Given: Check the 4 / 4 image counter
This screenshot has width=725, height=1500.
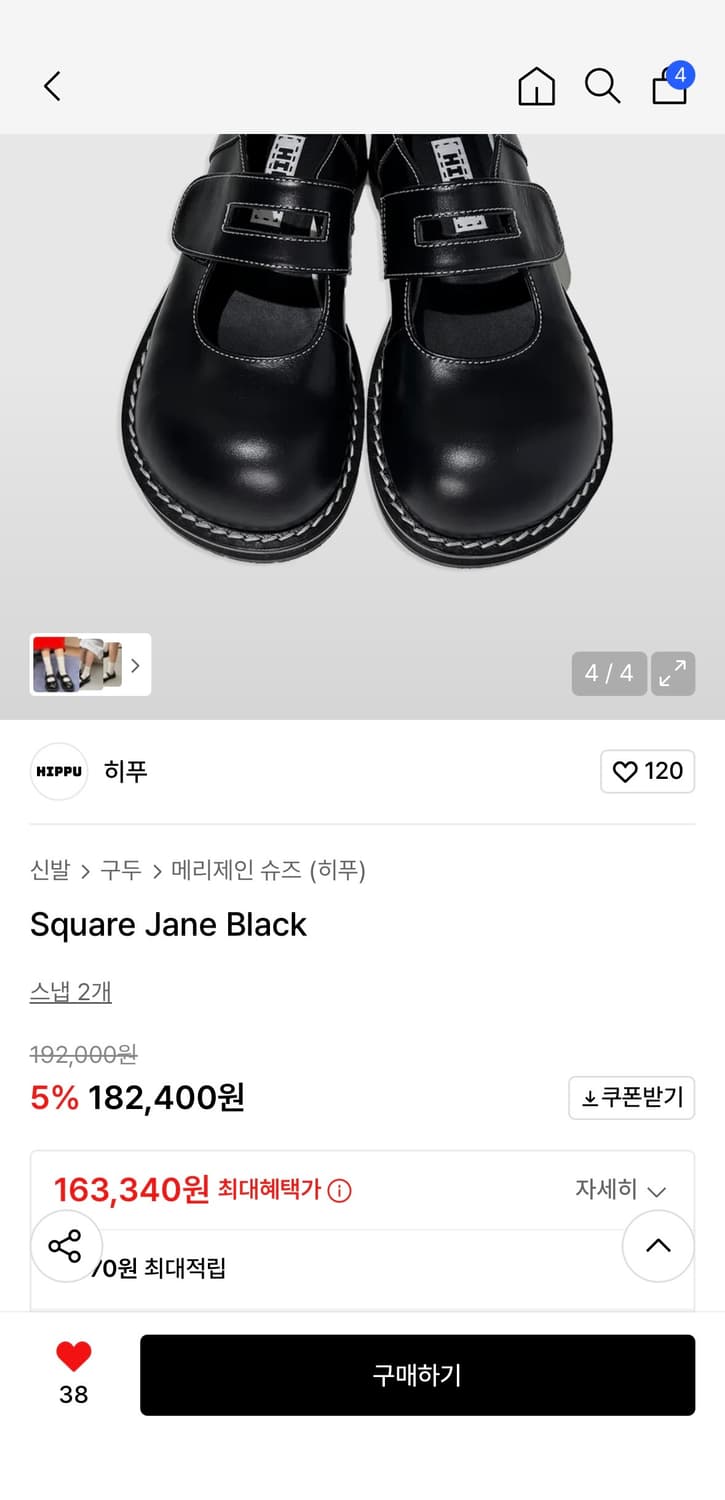Looking at the screenshot, I should [x=608, y=673].
